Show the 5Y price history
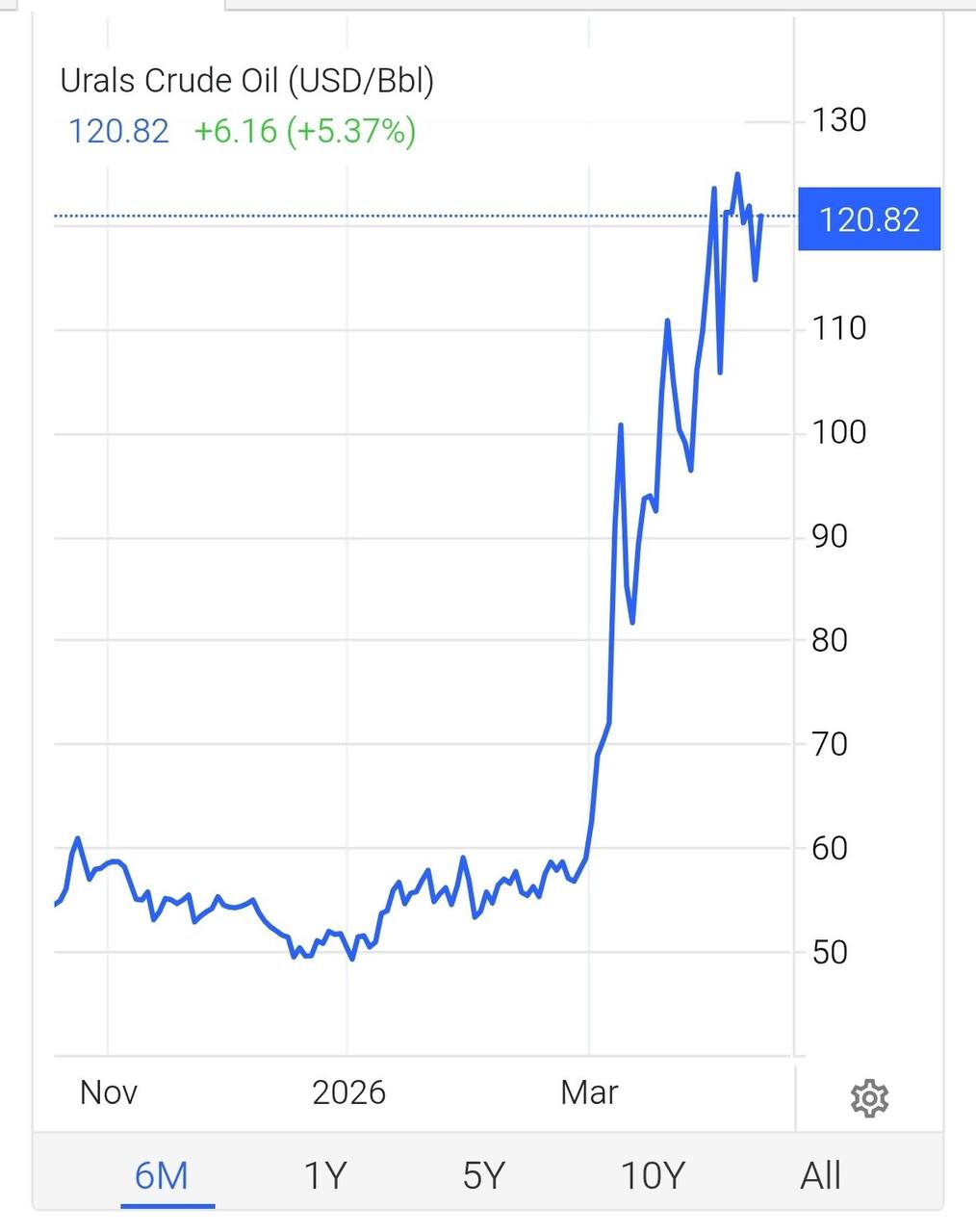976x1232 pixels. coord(484,1175)
